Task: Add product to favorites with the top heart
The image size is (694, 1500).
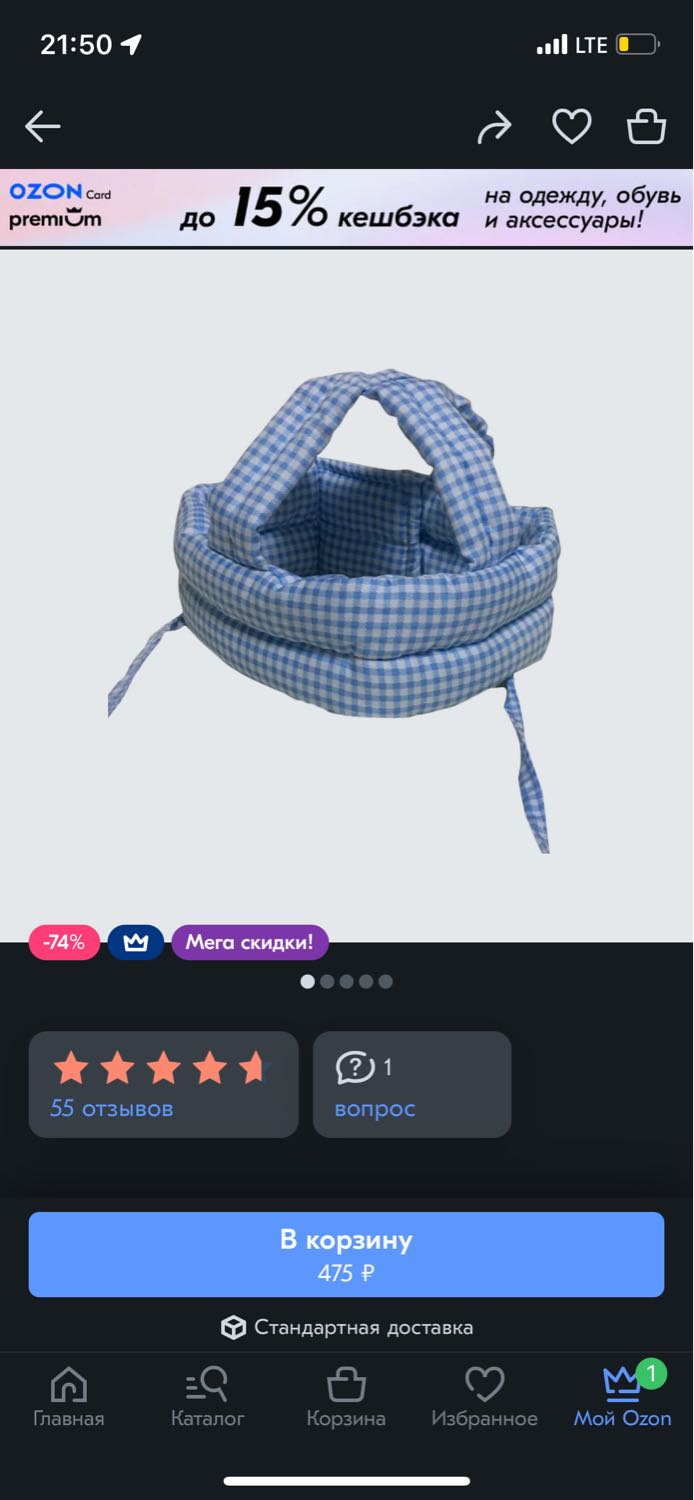Action: coord(571,127)
